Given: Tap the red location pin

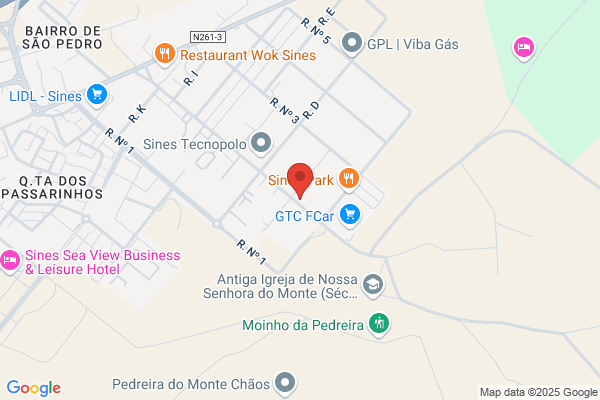Looking at the screenshot, I should (x=300, y=180).
